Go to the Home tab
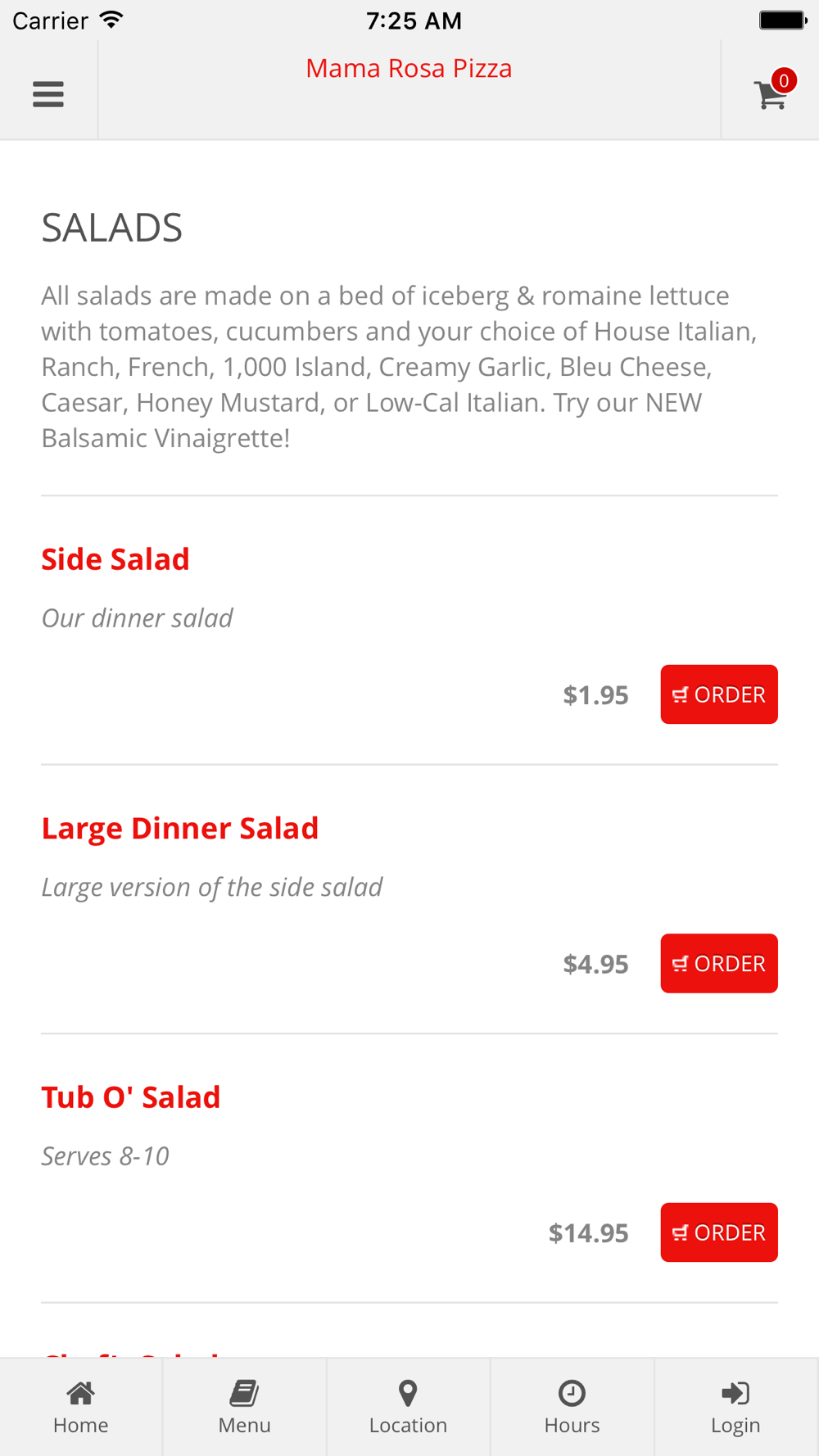The height and width of the screenshot is (1456, 819). pos(81,1407)
